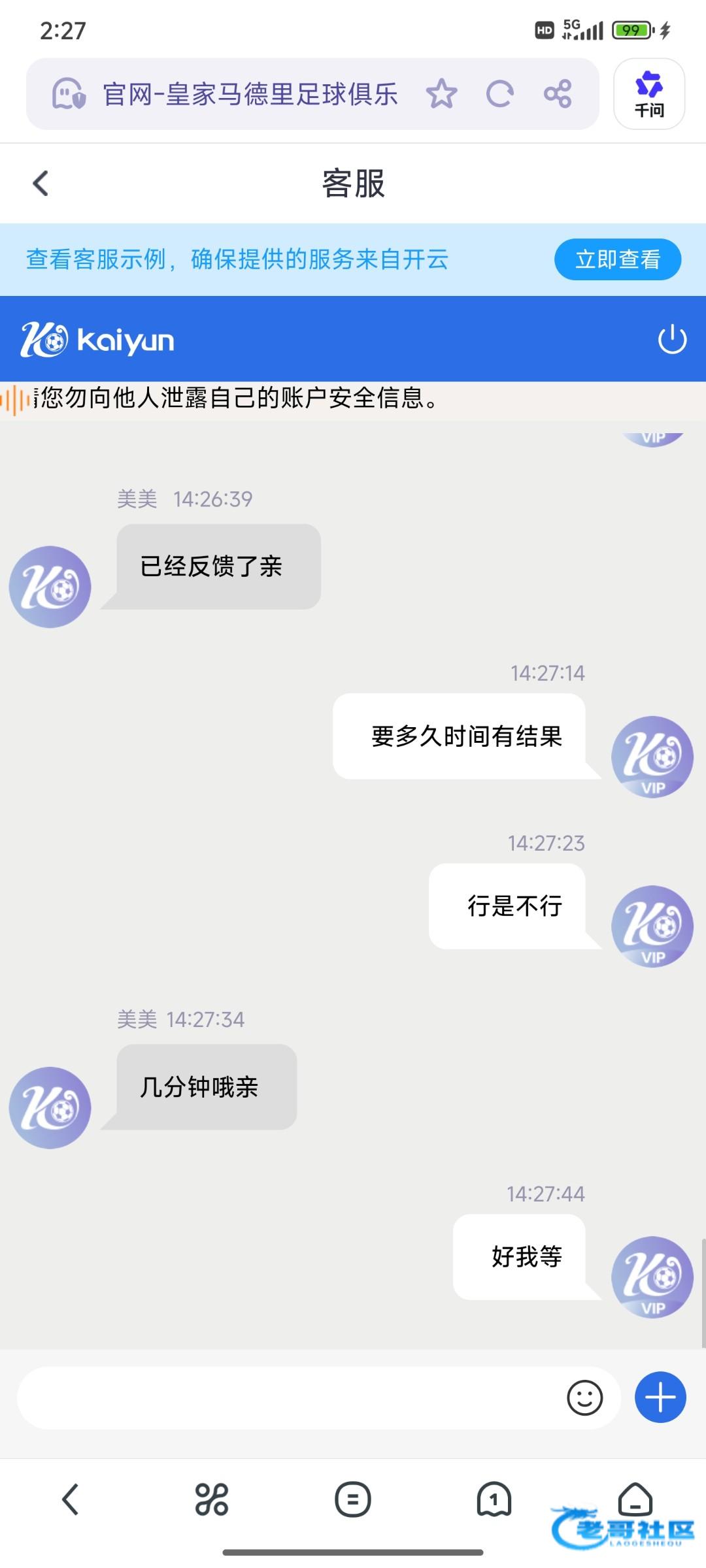The image size is (706, 1568).
Task: Open the emoji picker
Action: point(584,1398)
